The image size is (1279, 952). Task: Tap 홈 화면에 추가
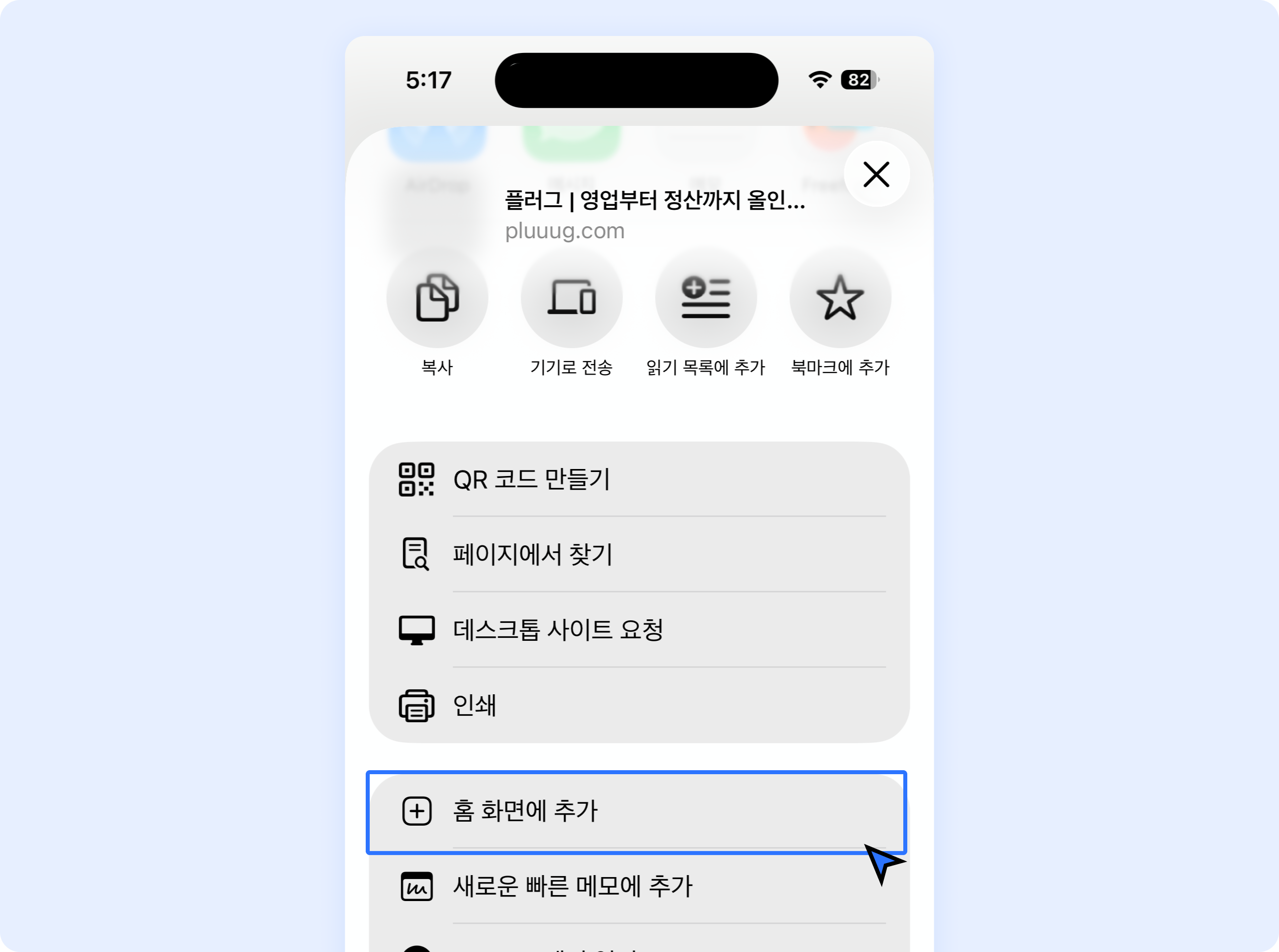pyautogui.click(x=637, y=811)
